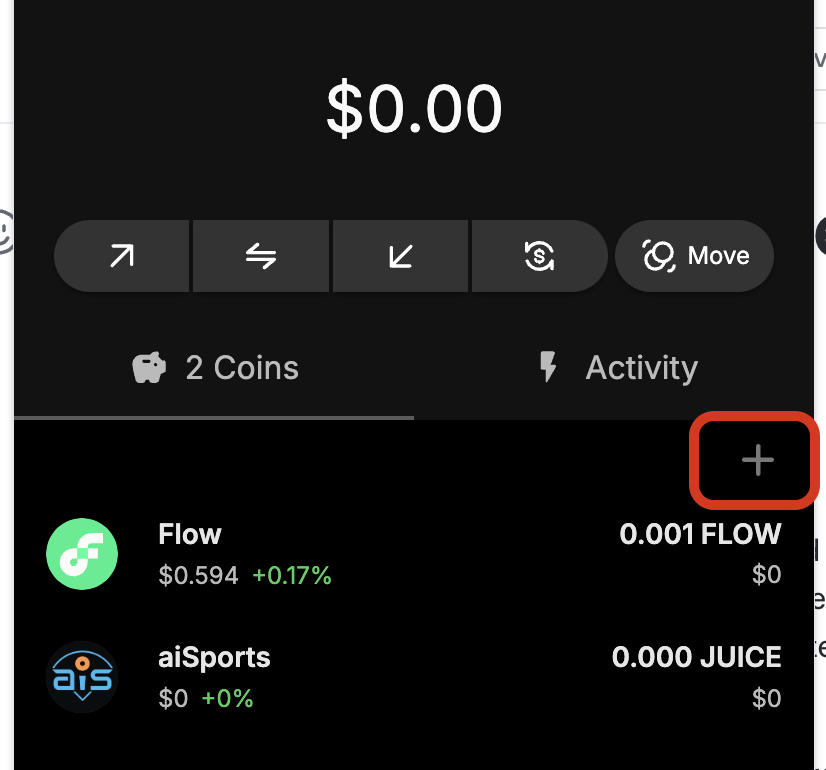Image resolution: width=826 pixels, height=770 pixels.
Task: Add a new token with plus icon
Action: tap(757, 460)
